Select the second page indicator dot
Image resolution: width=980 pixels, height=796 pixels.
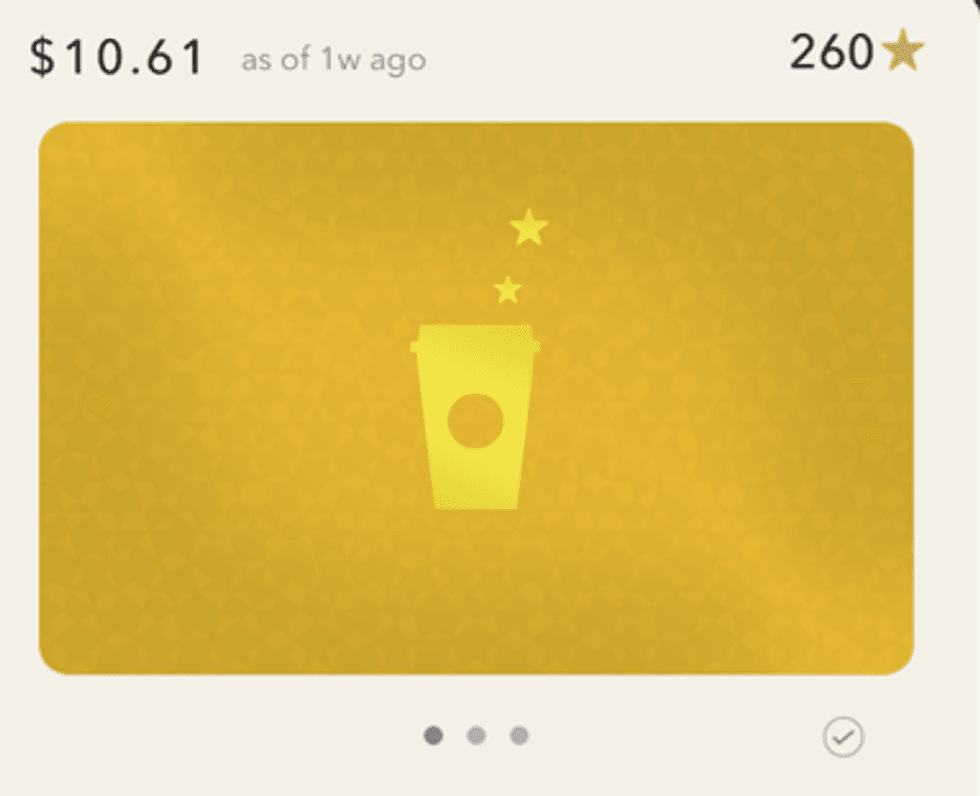pos(476,736)
